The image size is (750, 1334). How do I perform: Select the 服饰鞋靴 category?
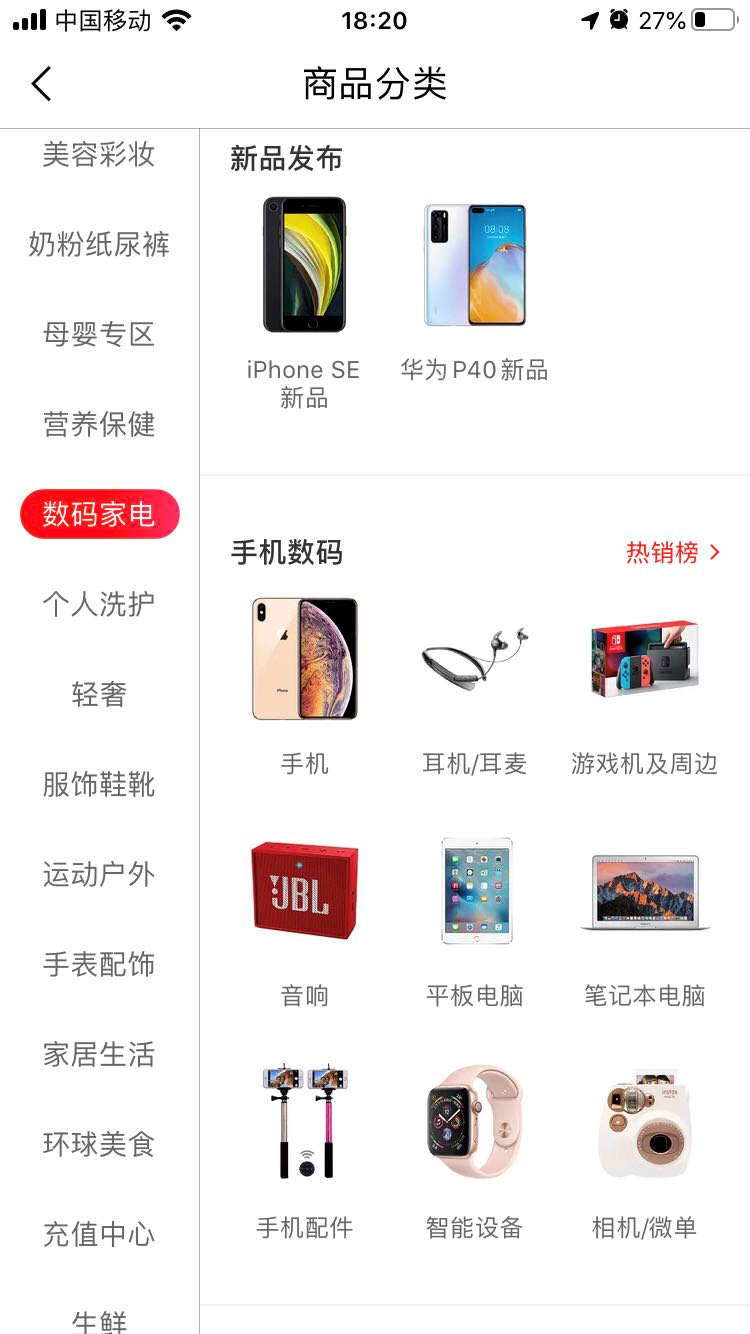tap(99, 785)
